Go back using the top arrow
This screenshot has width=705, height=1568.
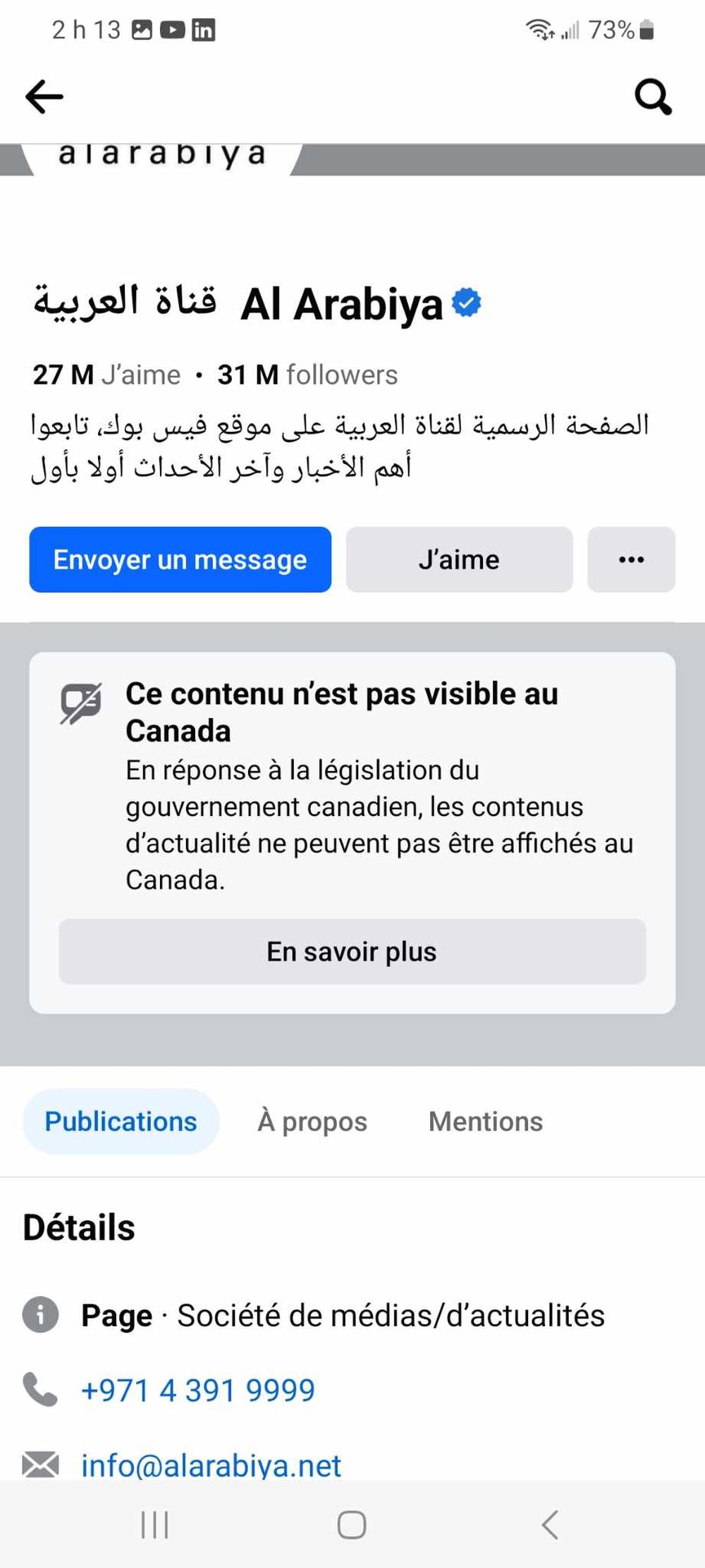(44, 97)
